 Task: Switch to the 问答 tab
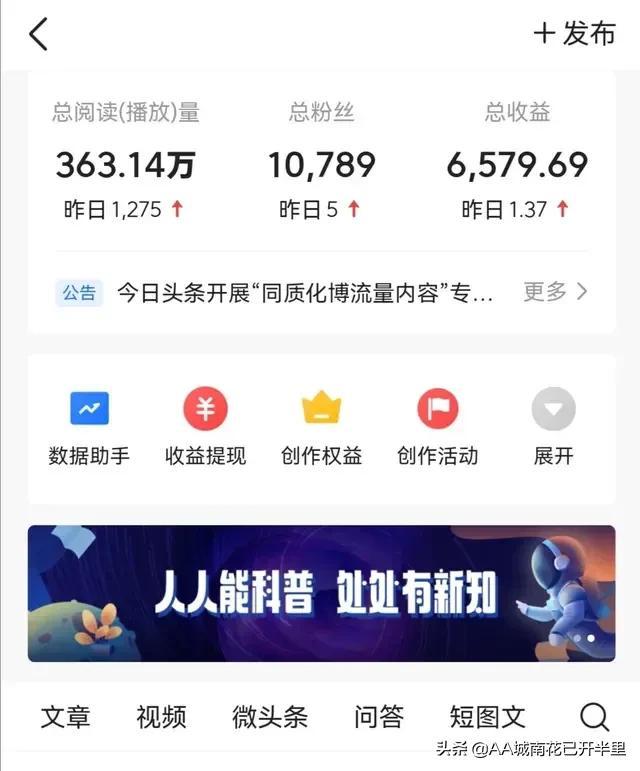(x=379, y=716)
